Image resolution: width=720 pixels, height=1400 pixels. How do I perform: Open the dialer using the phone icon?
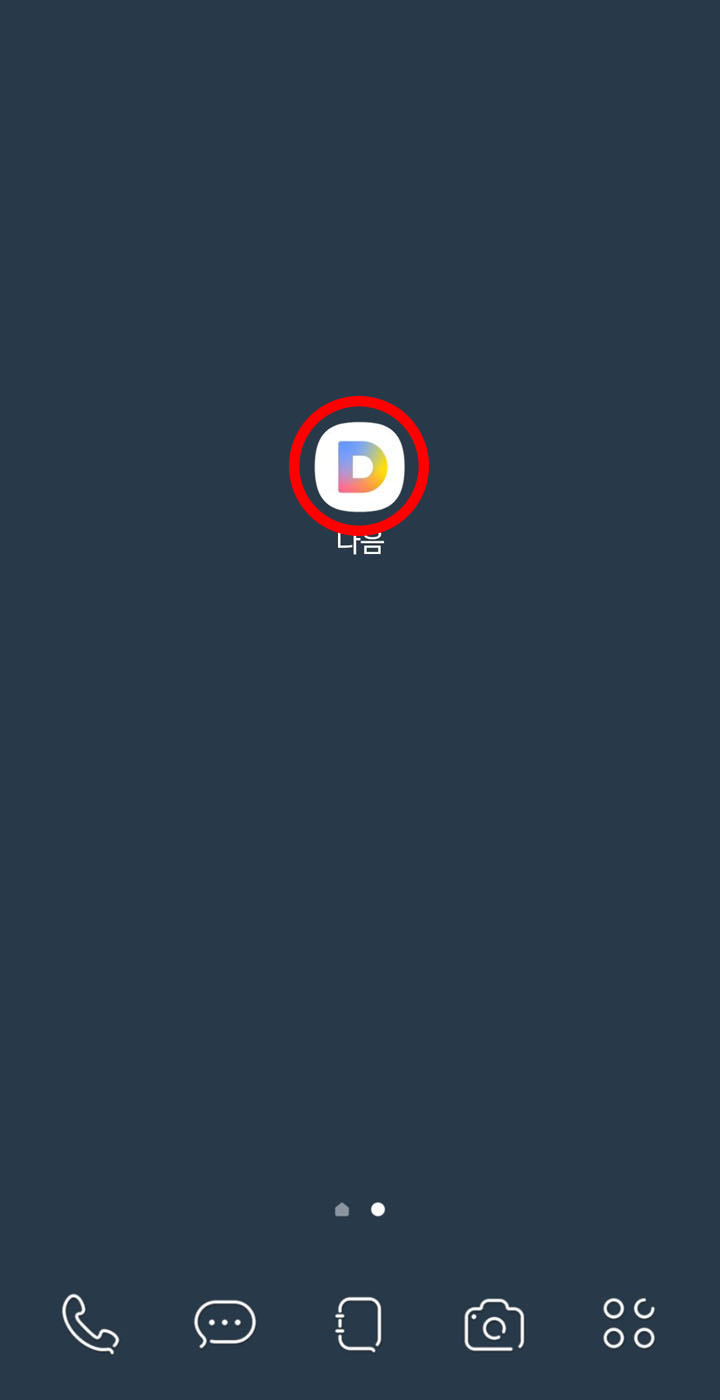(89, 1322)
